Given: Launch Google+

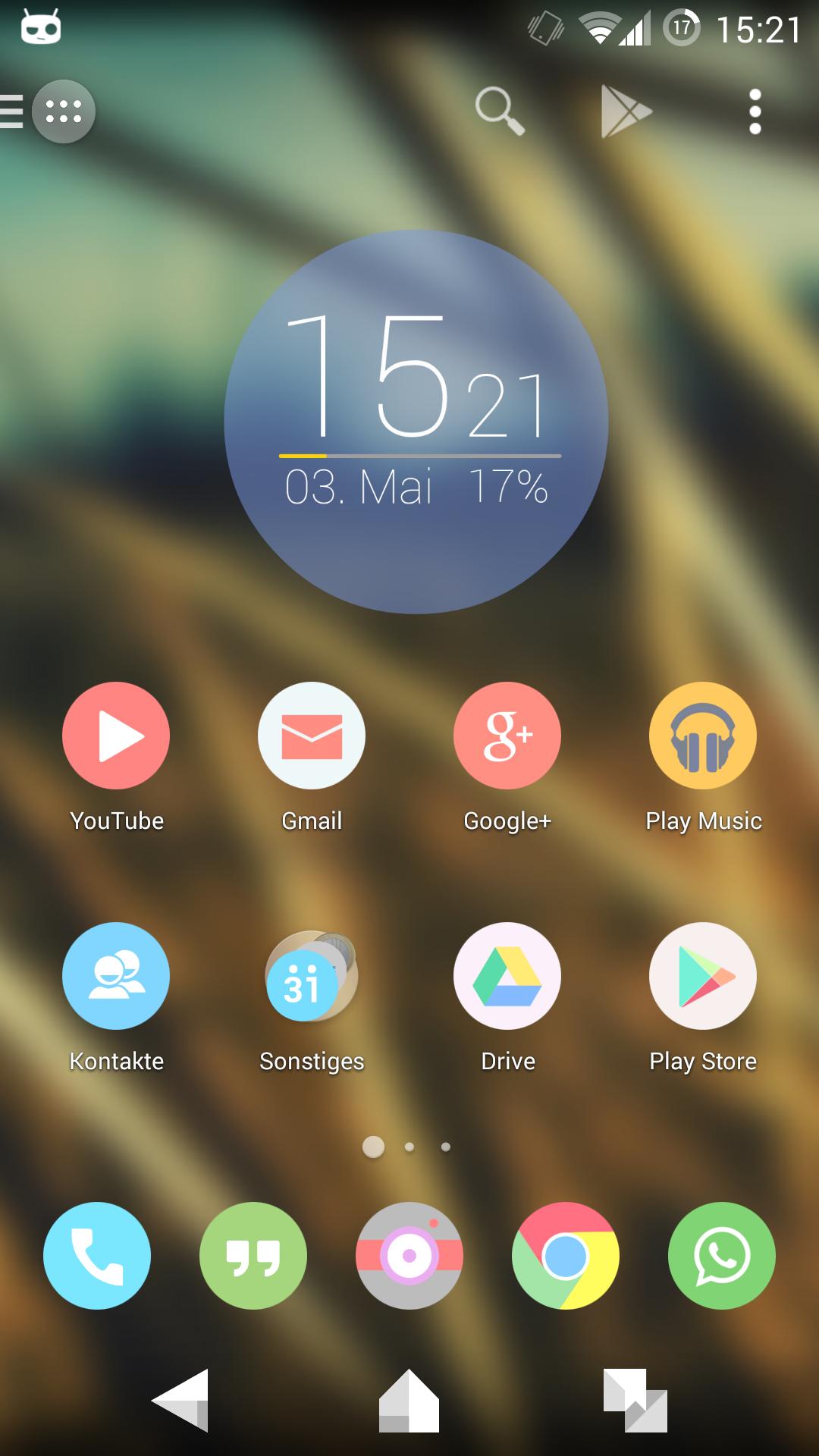Looking at the screenshot, I should point(507,736).
